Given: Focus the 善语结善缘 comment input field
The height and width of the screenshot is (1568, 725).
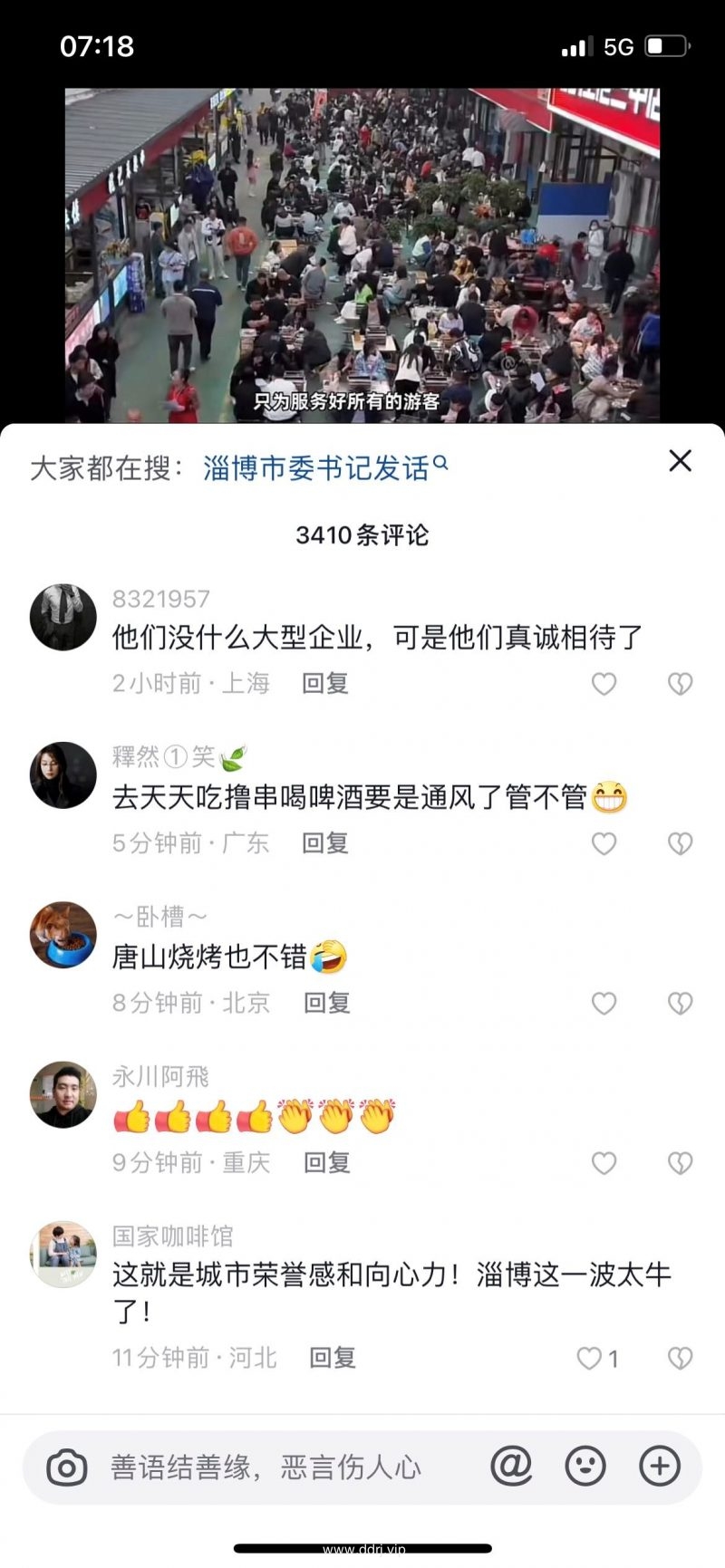Looking at the screenshot, I should [x=272, y=1467].
